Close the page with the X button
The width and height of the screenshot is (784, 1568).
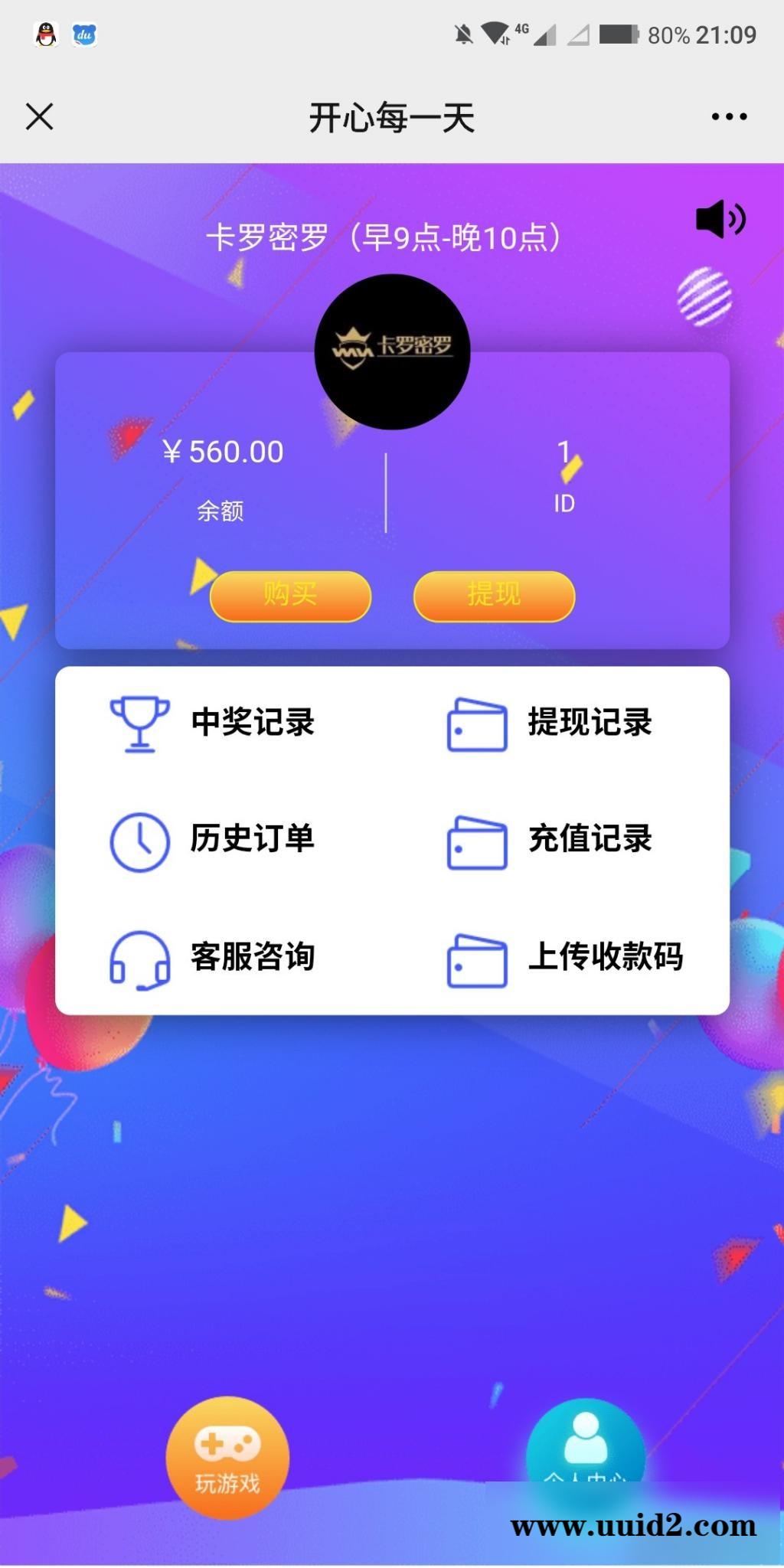pos(39,116)
